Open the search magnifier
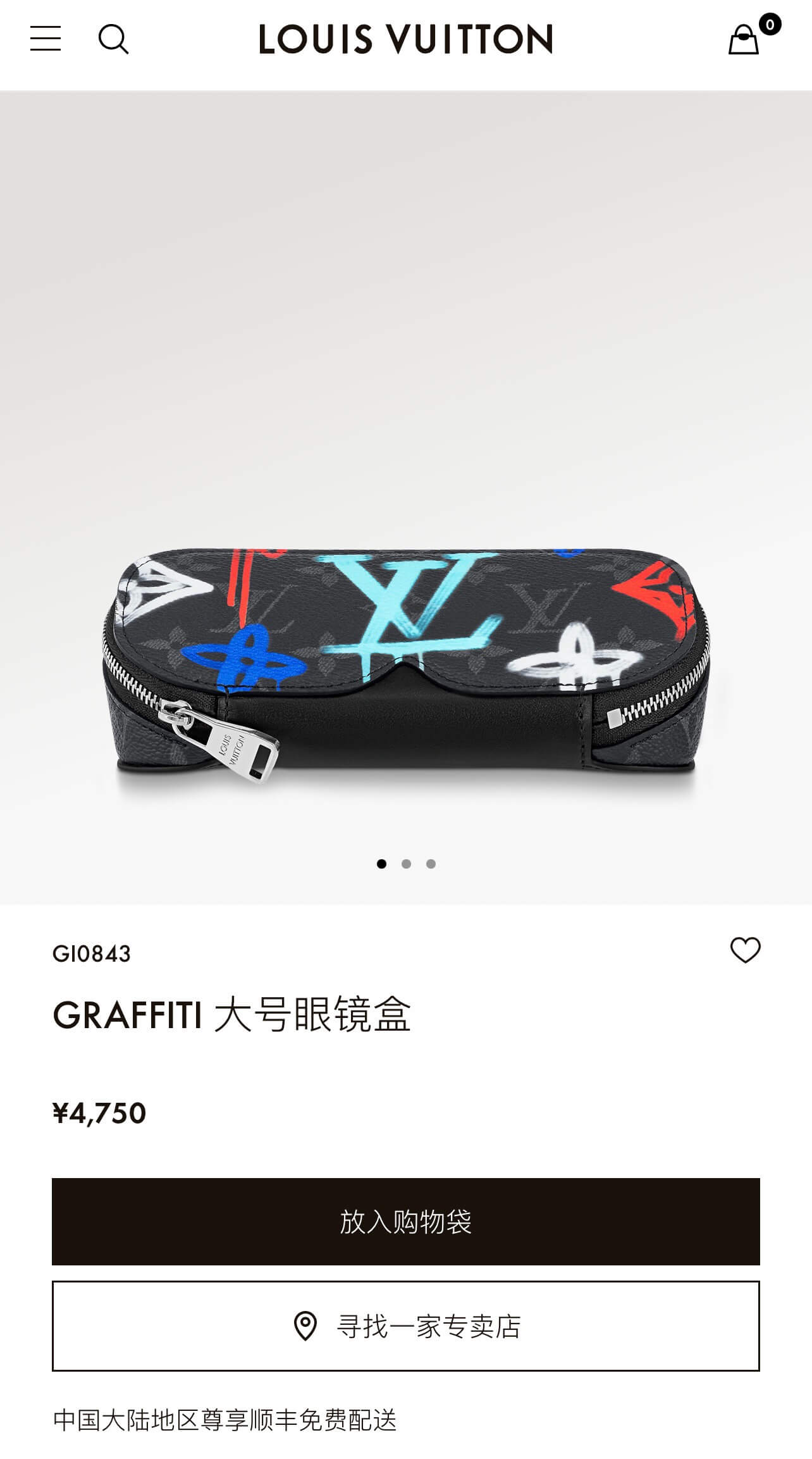Image resolution: width=812 pixels, height=1459 pixels. (113, 39)
